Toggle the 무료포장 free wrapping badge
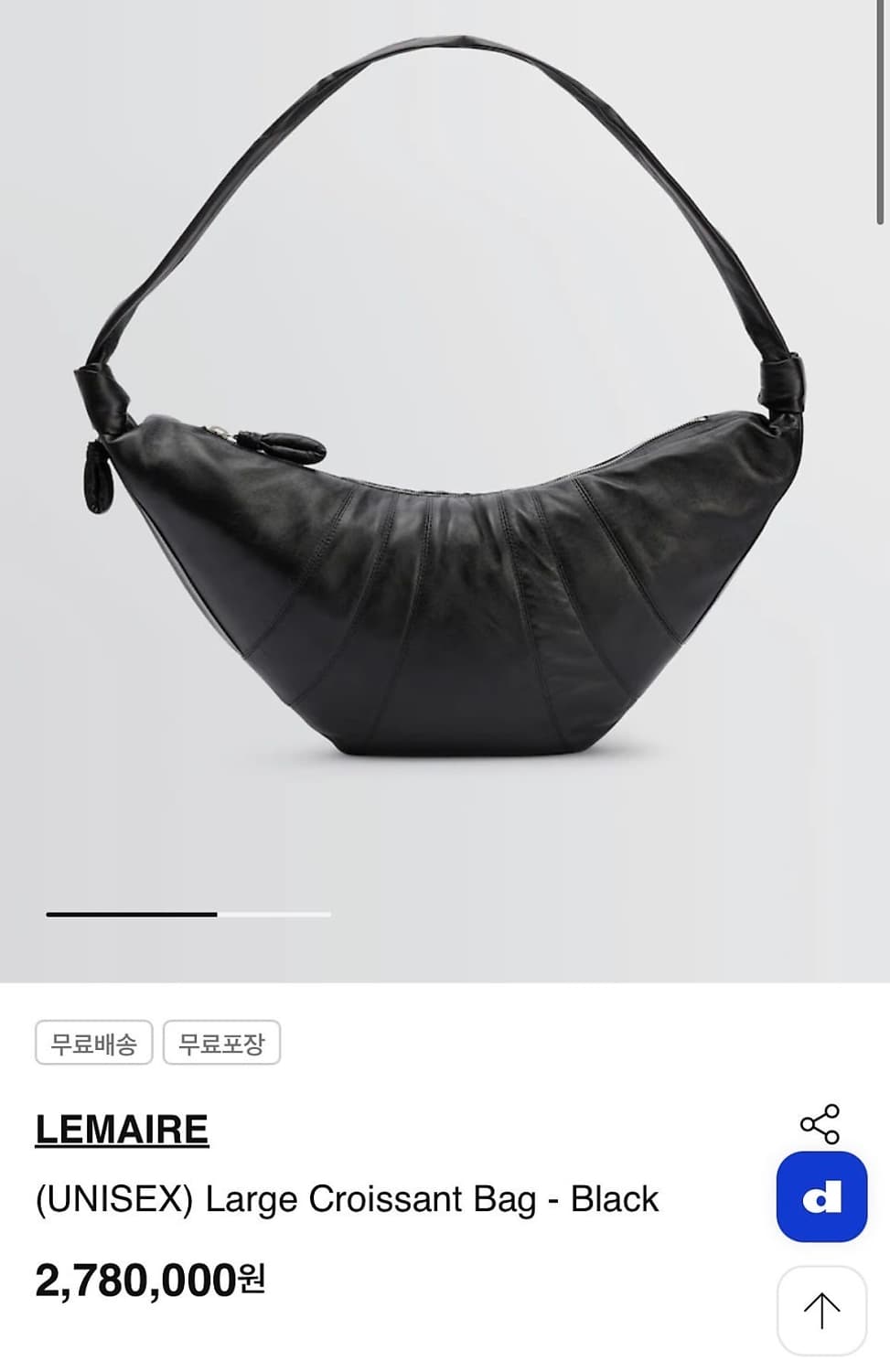 222,1042
